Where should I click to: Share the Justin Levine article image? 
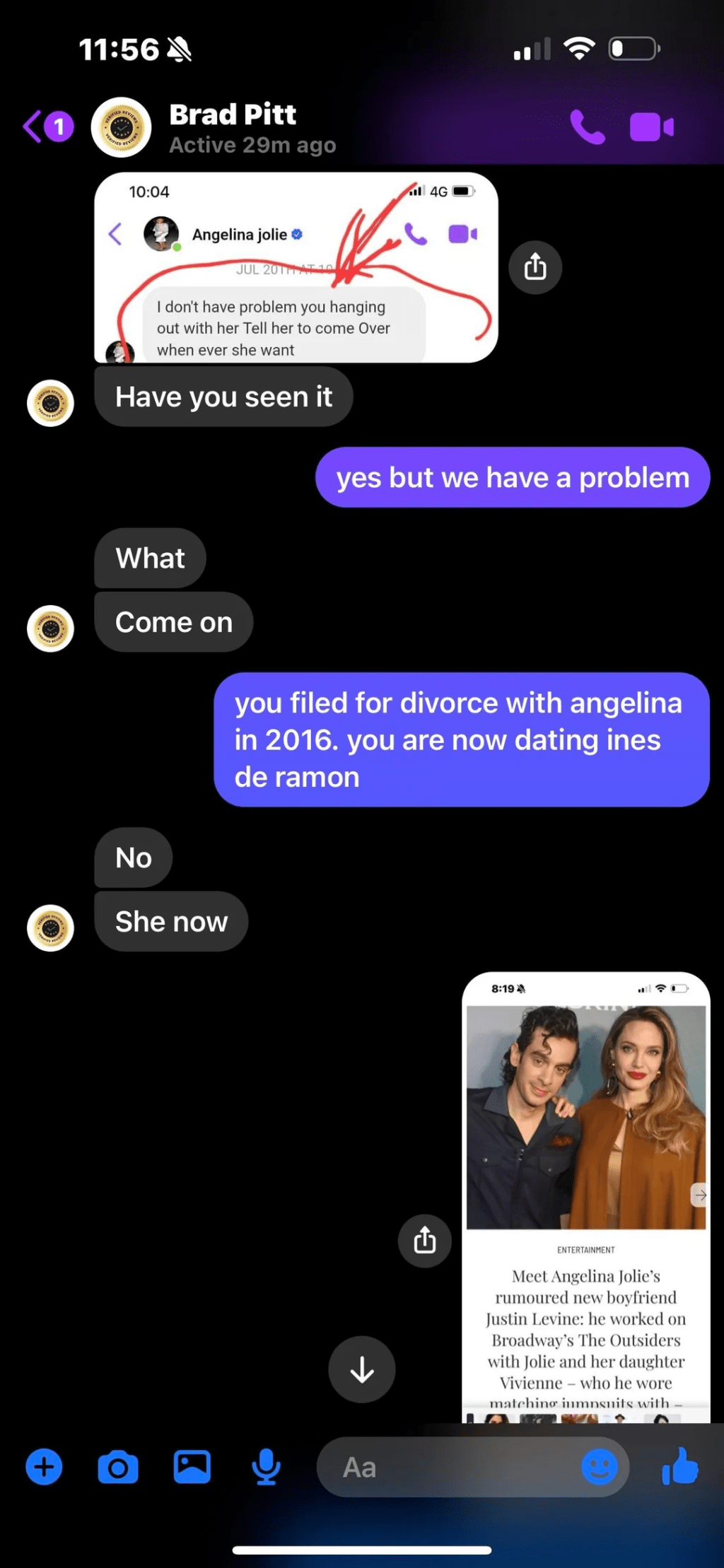pos(424,1241)
